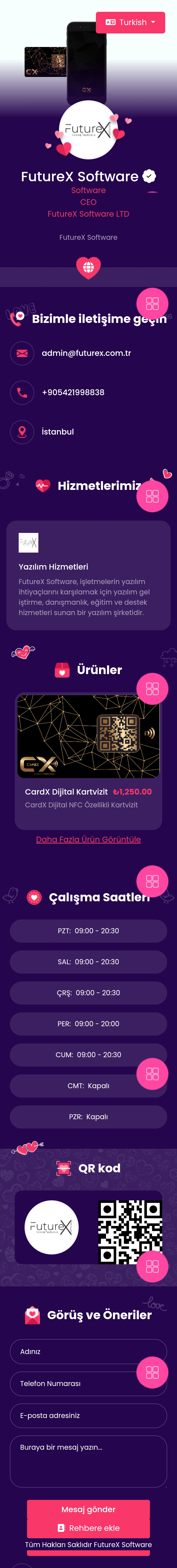Viewport: 177px width, 1568px height.
Task: Add the contact with Rehbere ekle
Action: (88, 1528)
